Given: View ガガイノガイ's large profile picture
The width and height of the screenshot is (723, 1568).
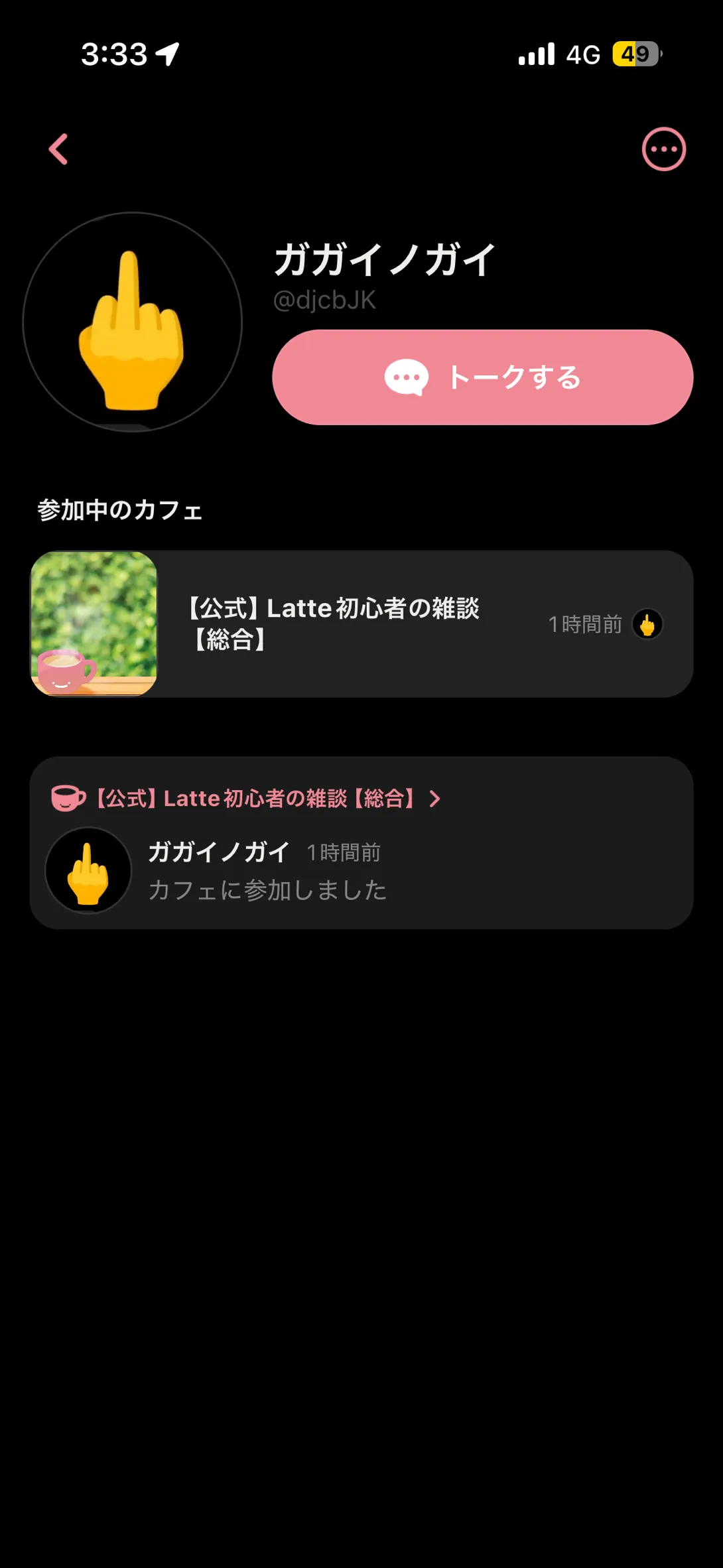Looking at the screenshot, I should pos(133,322).
